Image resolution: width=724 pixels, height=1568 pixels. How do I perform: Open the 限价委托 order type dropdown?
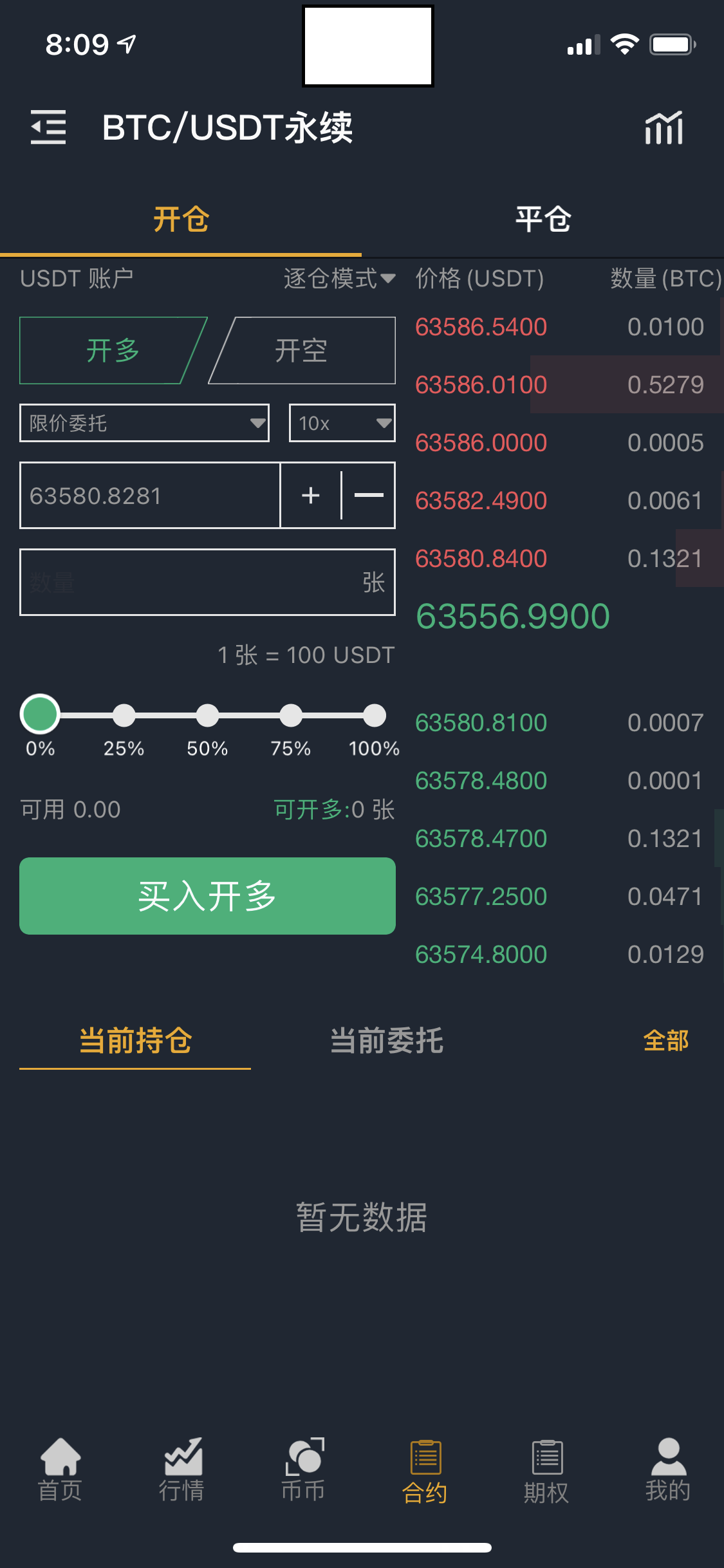(x=144, y=423)
